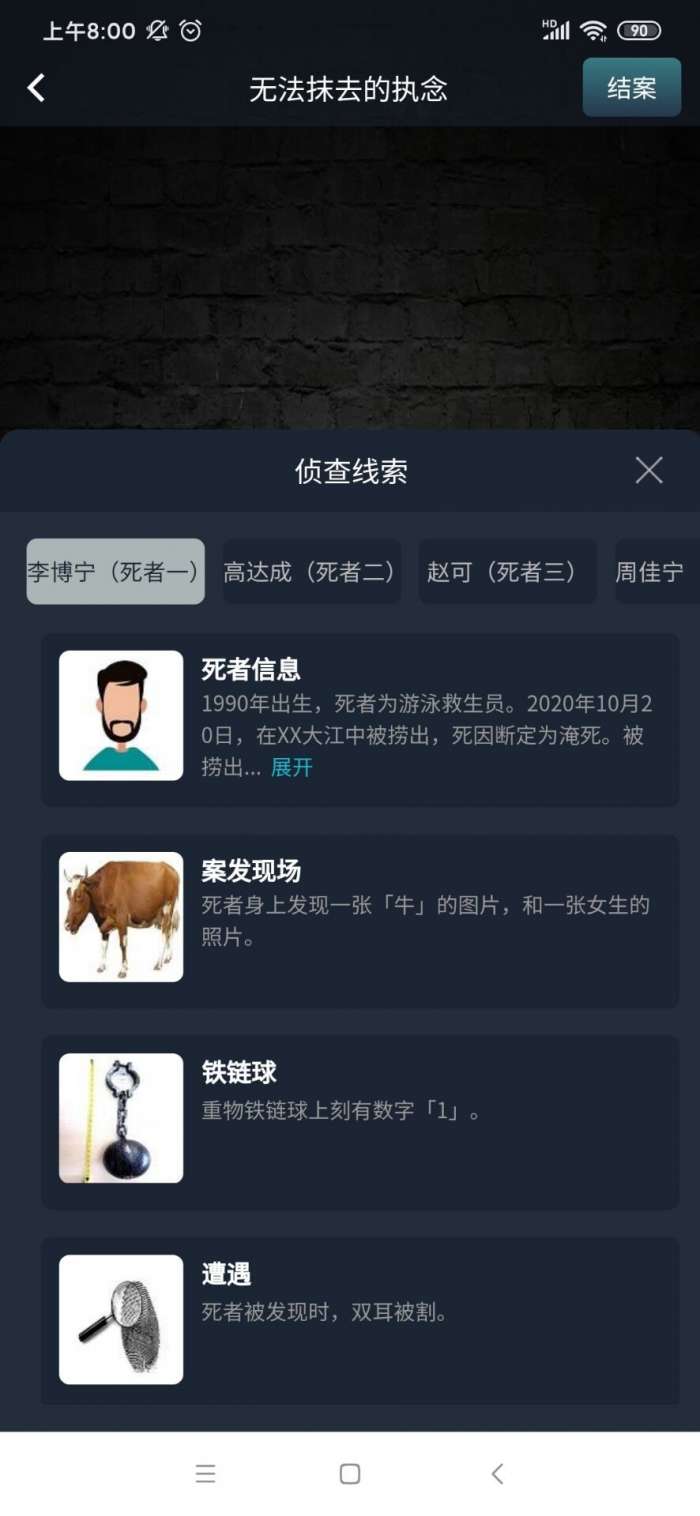The image size is (700, 1516).
Task: Expand 死者信息 text with 展开
Action: (x=292, y=767)
